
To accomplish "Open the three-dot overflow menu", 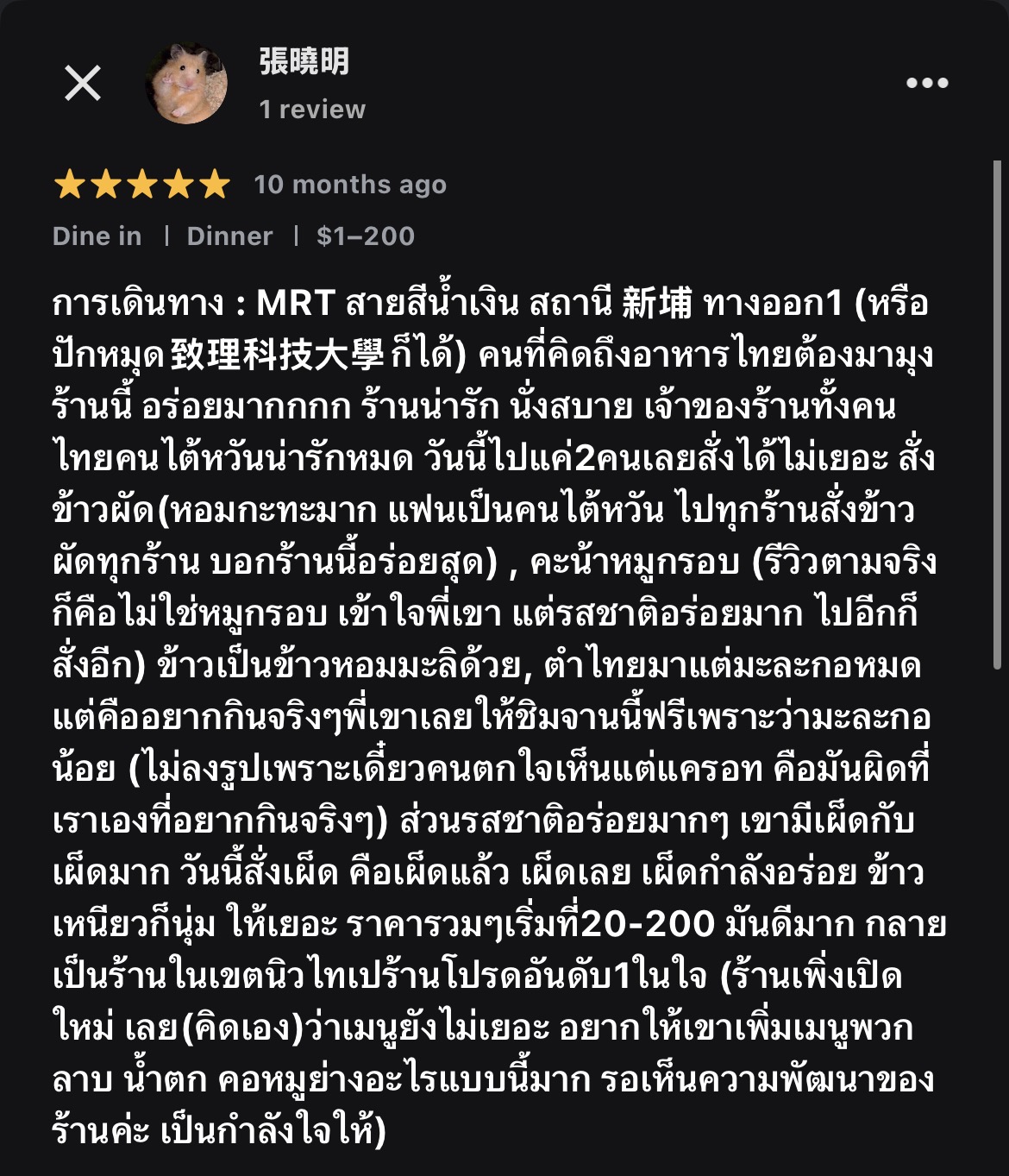I will click(x=925, y=83).
